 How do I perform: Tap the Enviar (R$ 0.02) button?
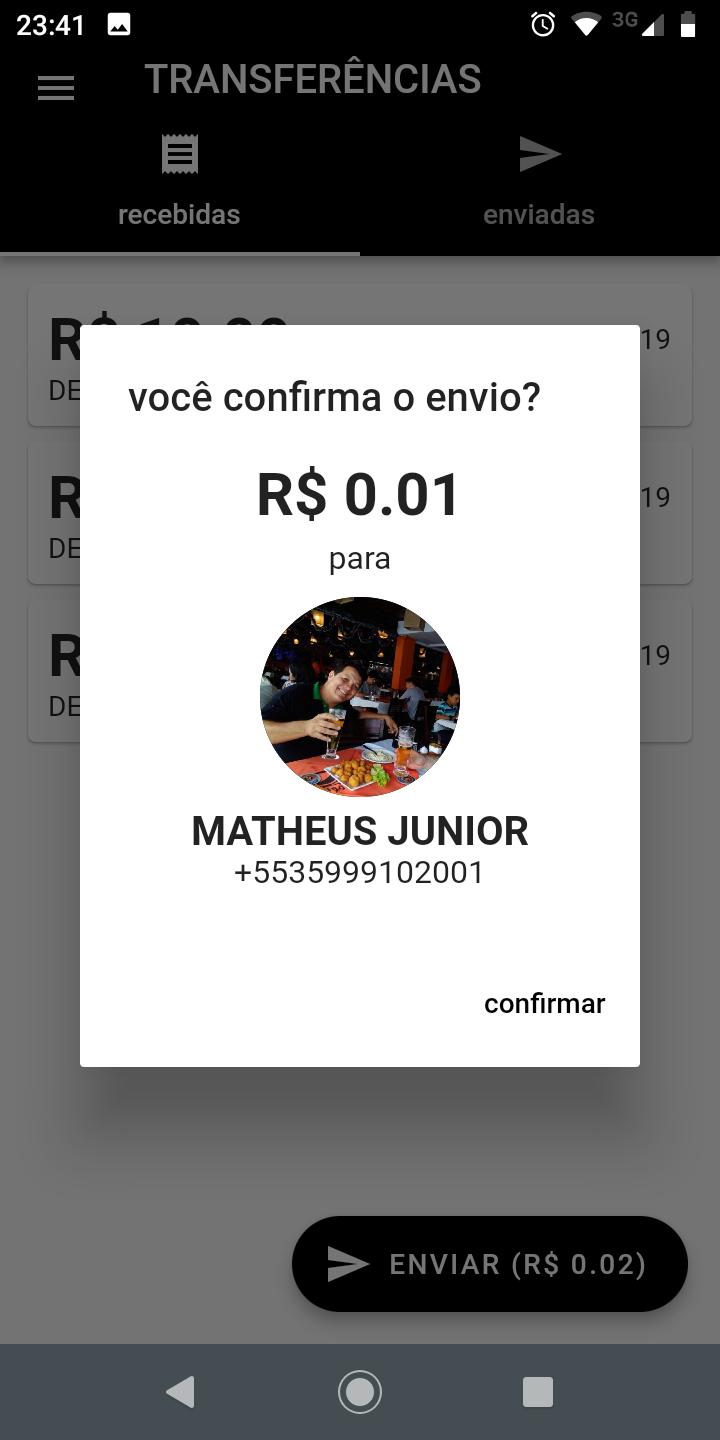pyautogui.click(x=490, y=1264)
